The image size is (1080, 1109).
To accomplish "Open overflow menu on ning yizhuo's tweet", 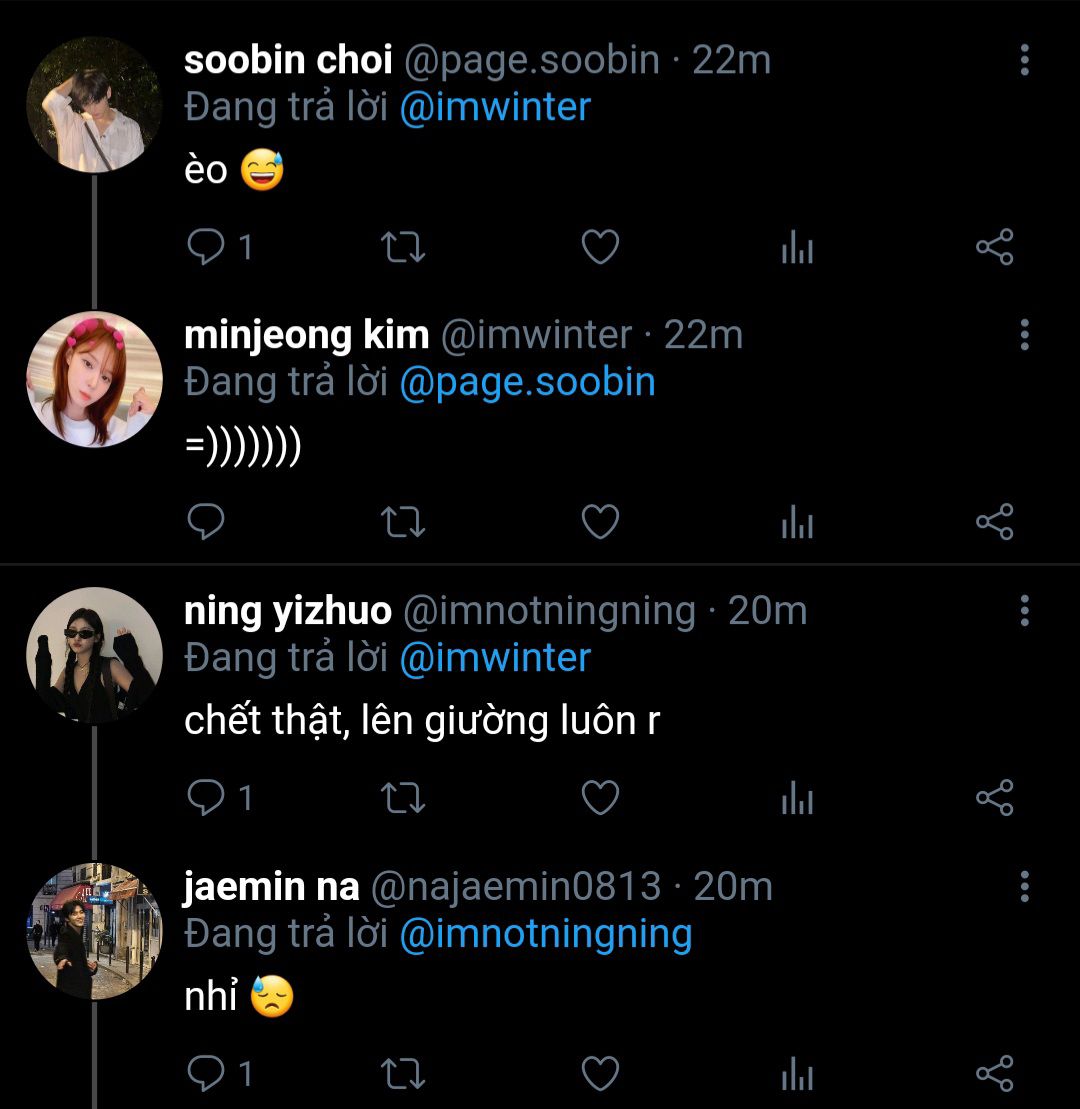I will coord(1024,610).
